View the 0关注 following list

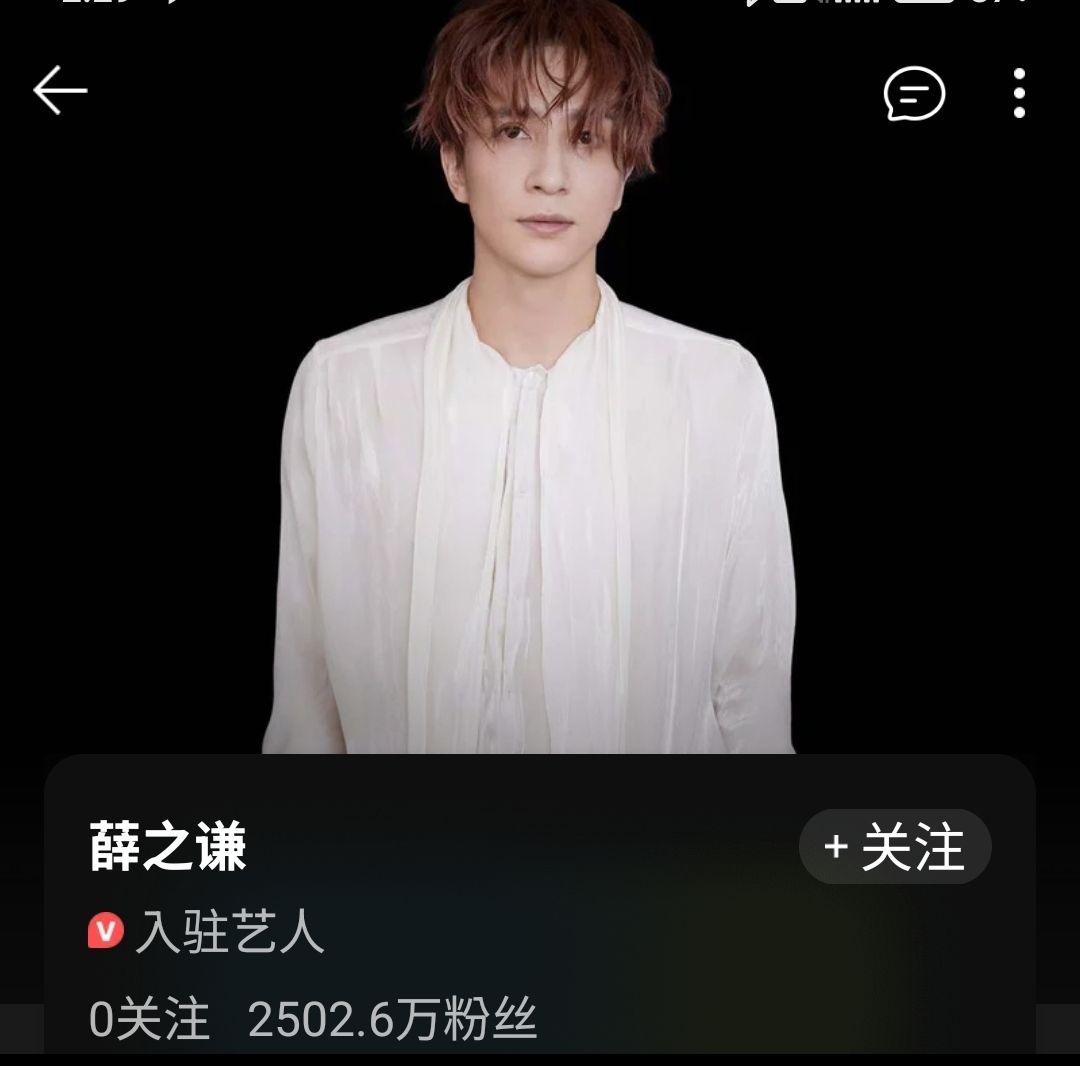(150, 1020)
